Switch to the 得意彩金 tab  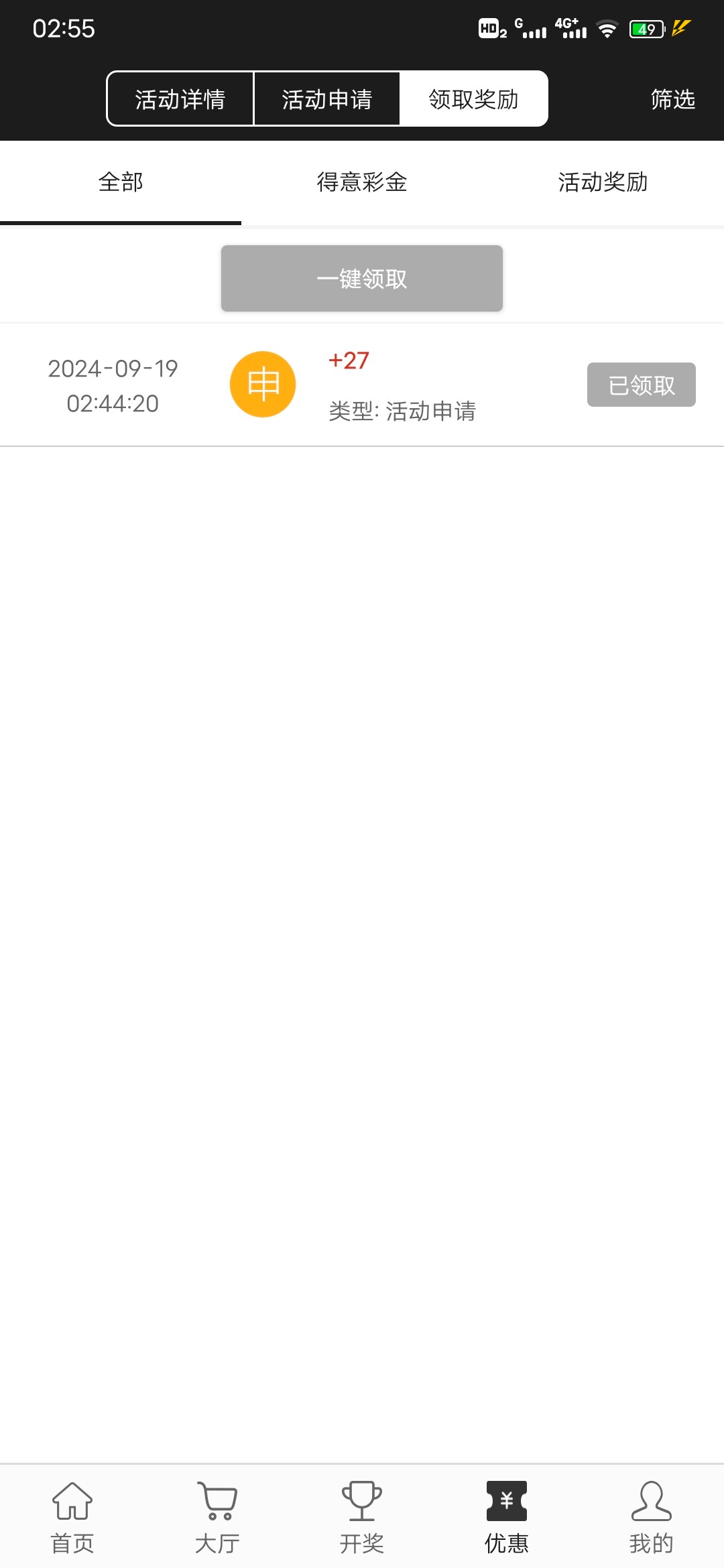click(362, 182)
